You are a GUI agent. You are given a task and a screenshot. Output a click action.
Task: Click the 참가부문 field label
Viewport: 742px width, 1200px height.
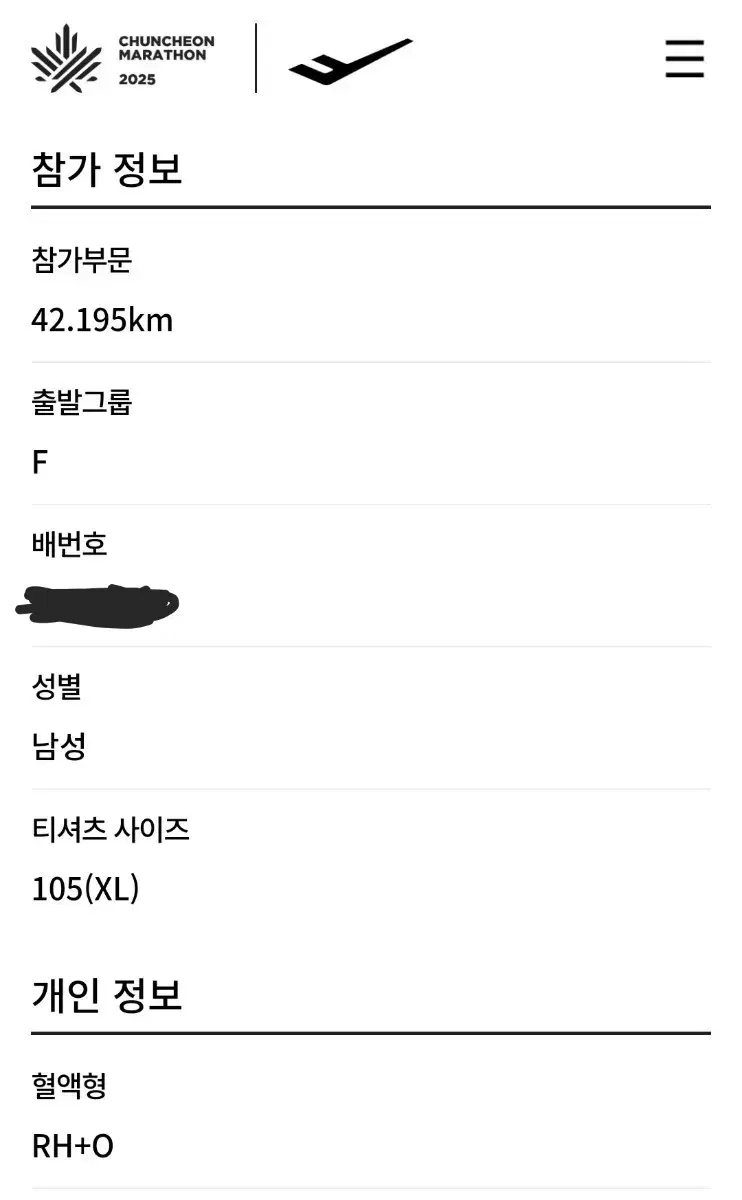[x=84, y=261]
